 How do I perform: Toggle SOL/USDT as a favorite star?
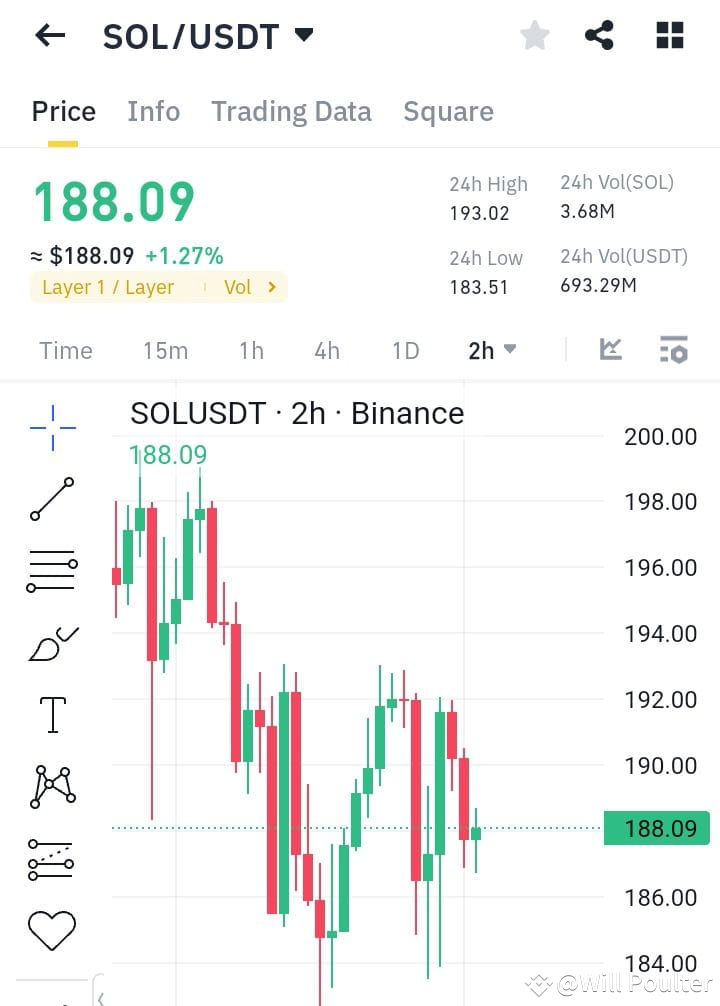[535, 35]
